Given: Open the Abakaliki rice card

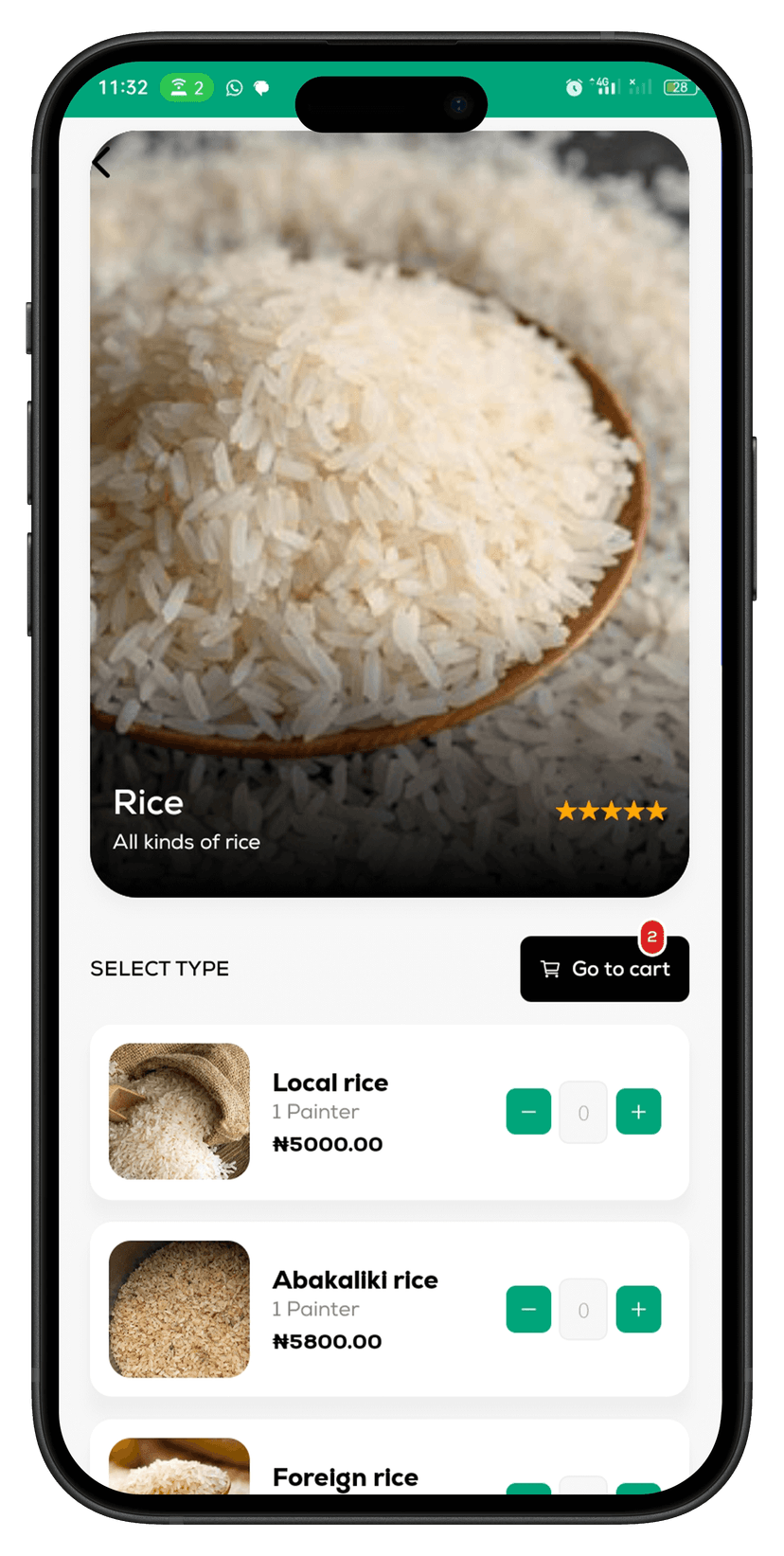Looking at the screenshot, I should click(360, 1309).
